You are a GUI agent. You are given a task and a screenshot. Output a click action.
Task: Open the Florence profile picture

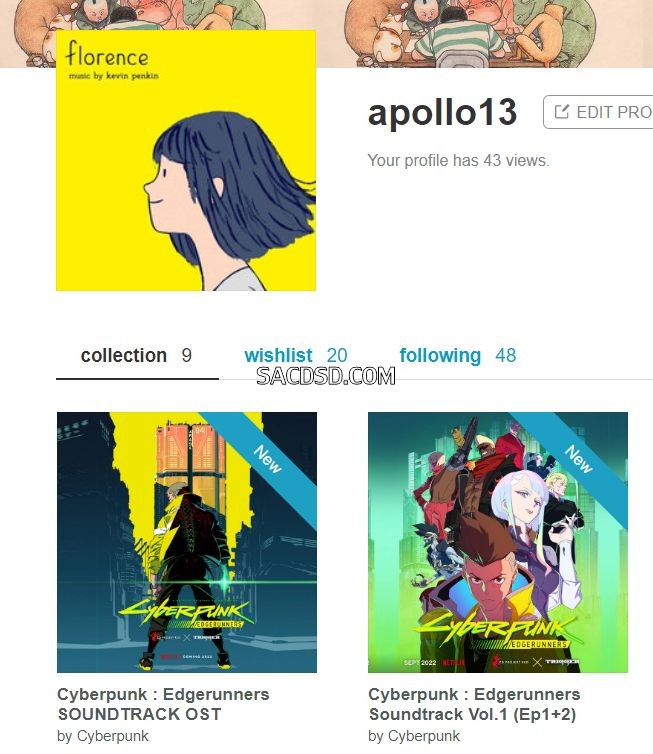point(186,160)
